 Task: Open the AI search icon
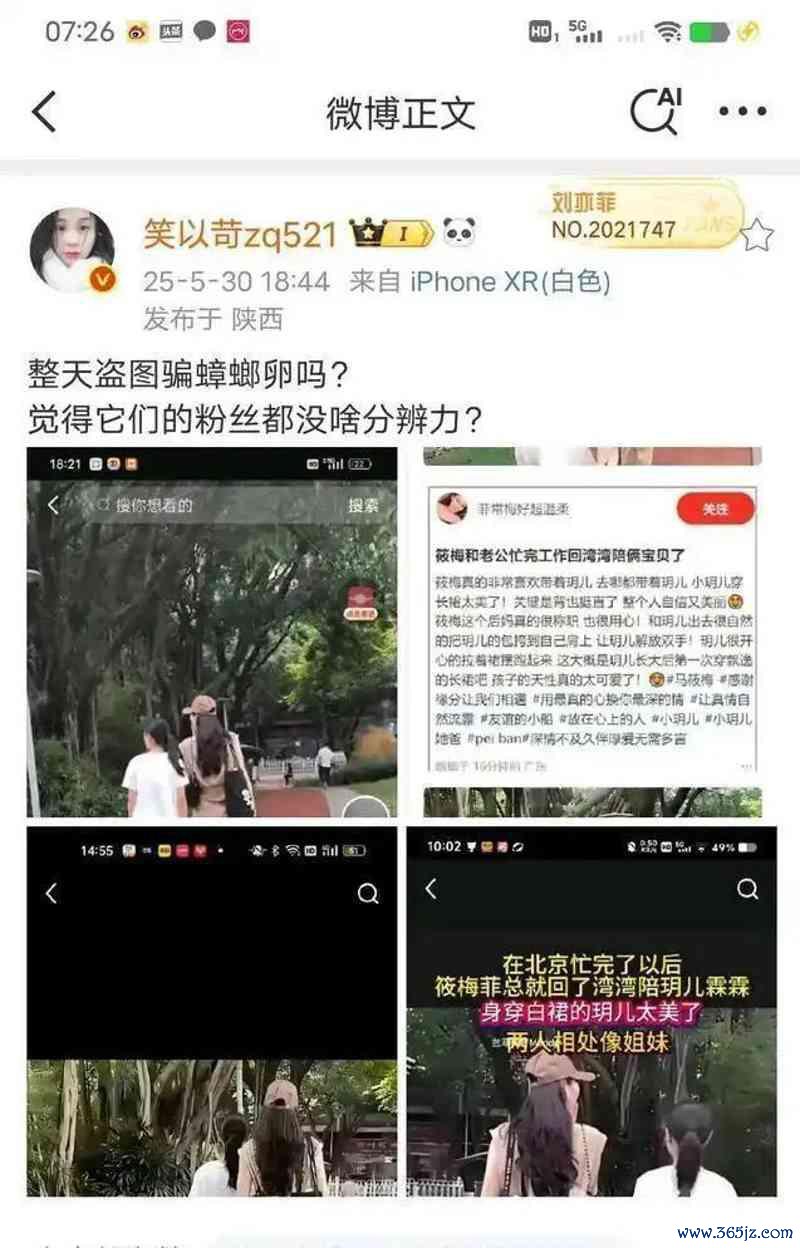(x=656, y=111)
